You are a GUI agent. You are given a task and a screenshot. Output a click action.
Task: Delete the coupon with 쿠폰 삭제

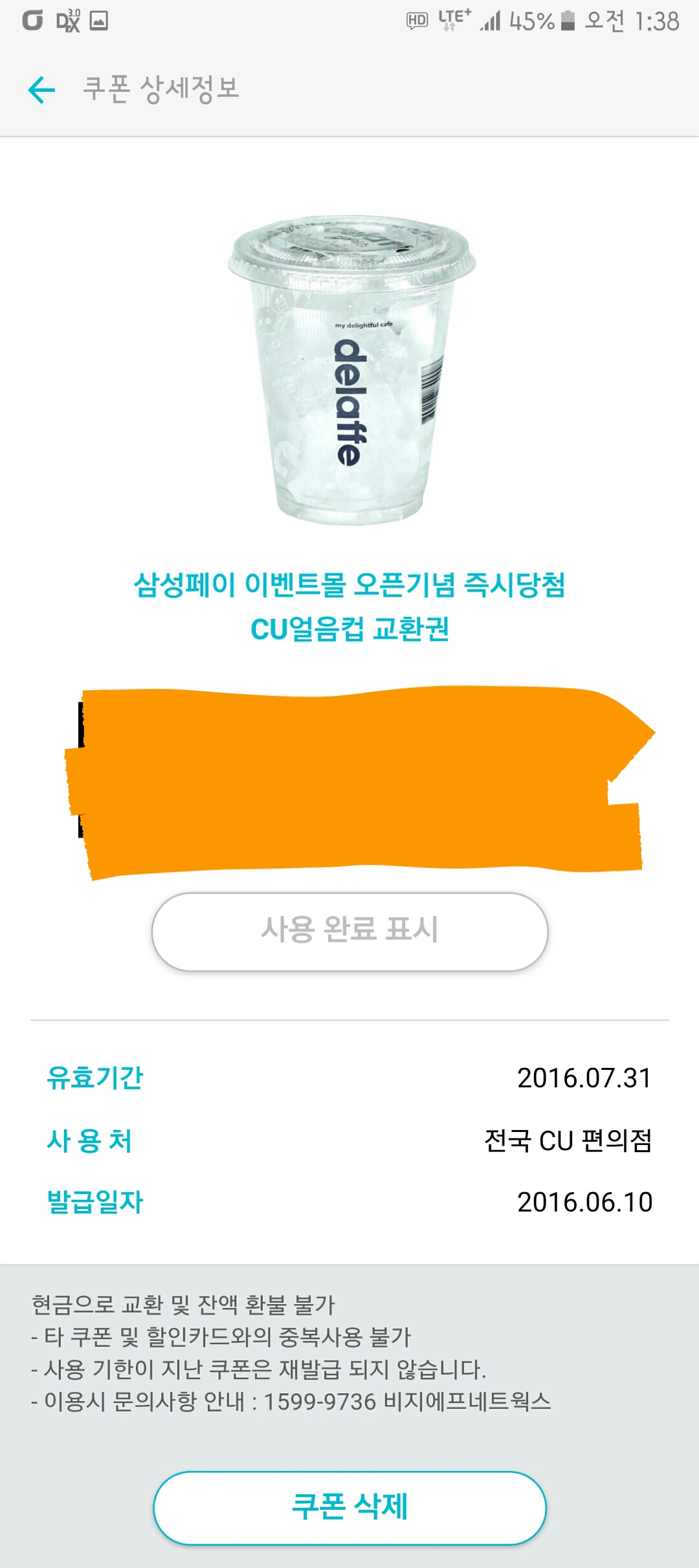tap(349, 1507)
